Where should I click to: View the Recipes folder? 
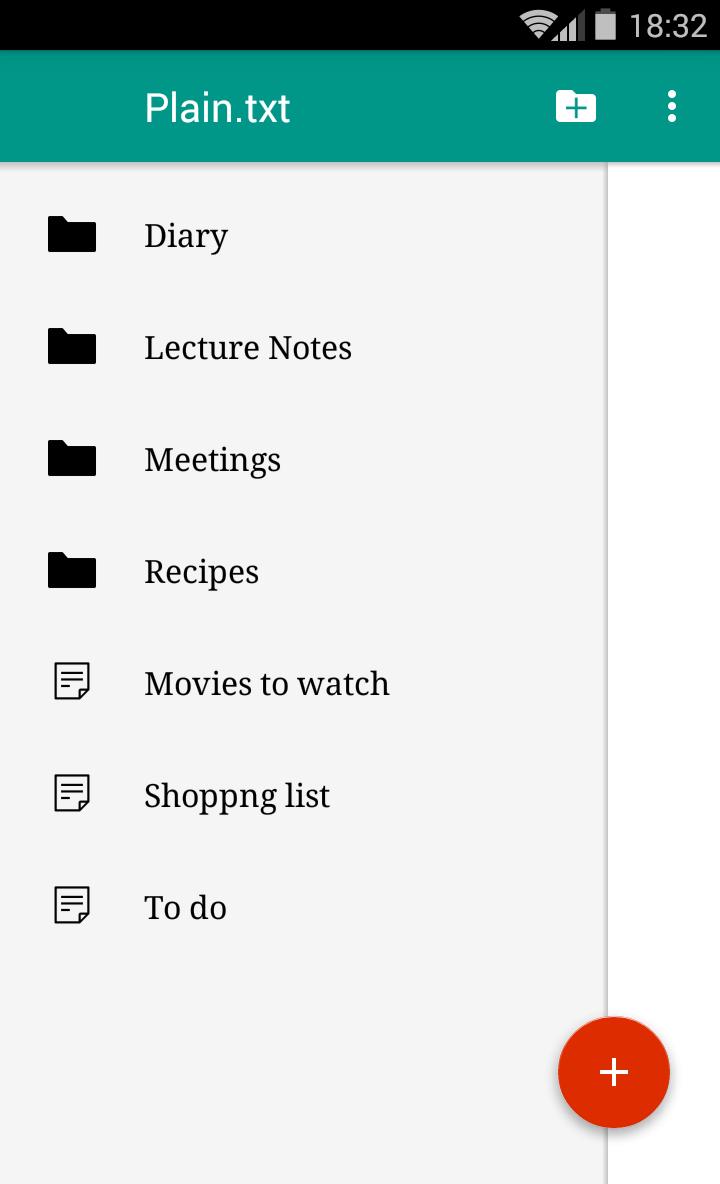pos(201,572)
